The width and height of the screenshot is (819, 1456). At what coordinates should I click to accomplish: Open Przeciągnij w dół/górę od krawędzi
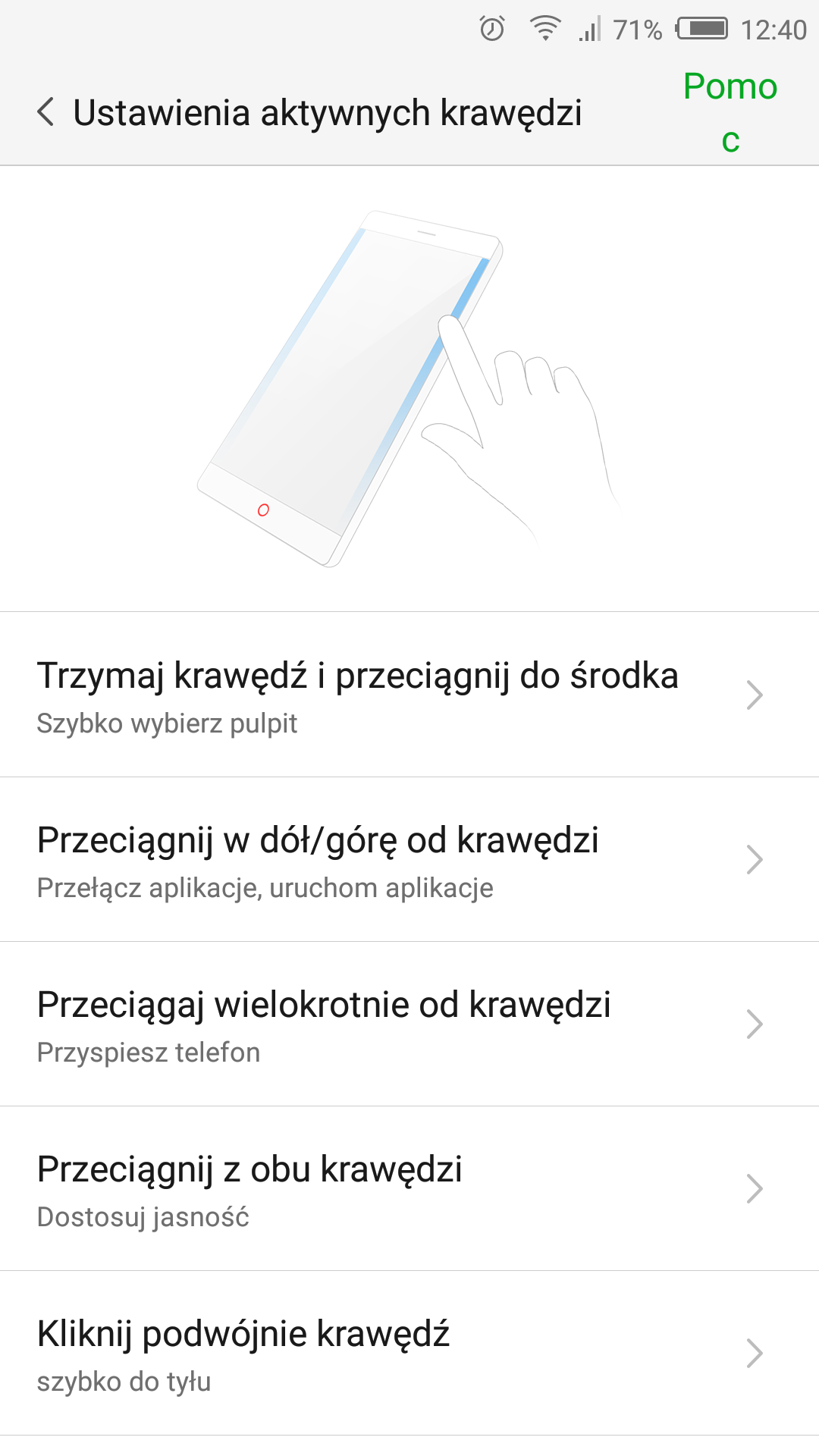coord(409,859)
